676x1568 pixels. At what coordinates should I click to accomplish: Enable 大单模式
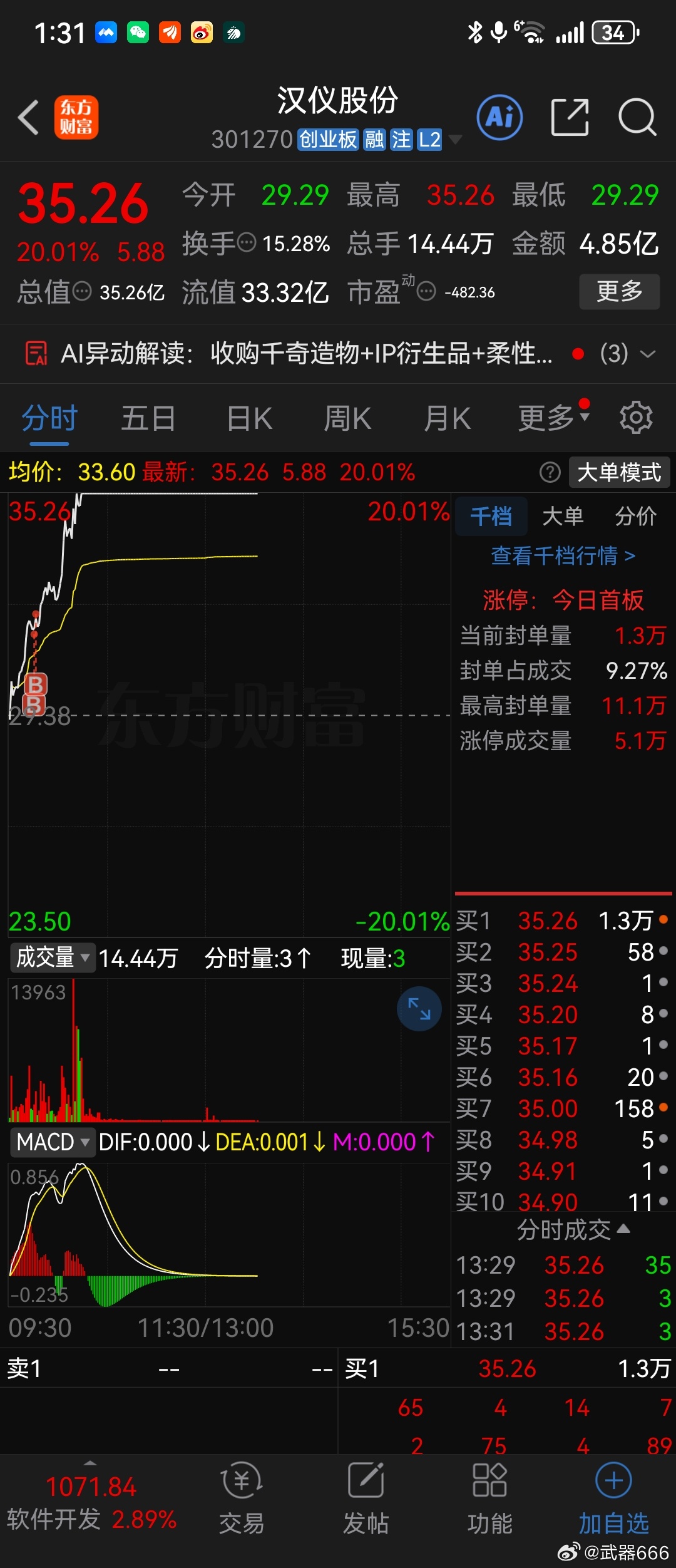619,472
